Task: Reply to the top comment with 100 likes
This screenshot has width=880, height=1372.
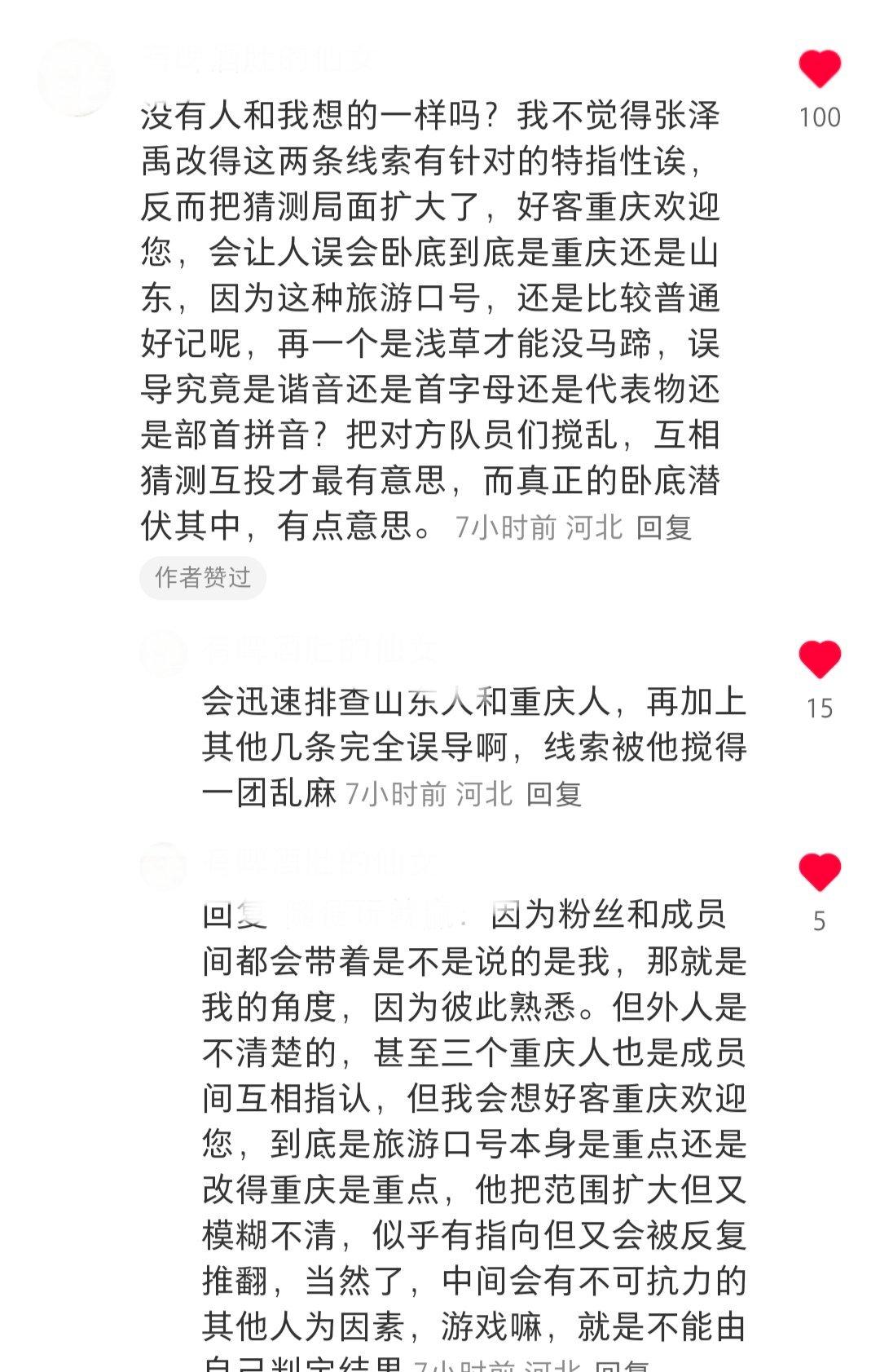Action: tap(663, 527)
